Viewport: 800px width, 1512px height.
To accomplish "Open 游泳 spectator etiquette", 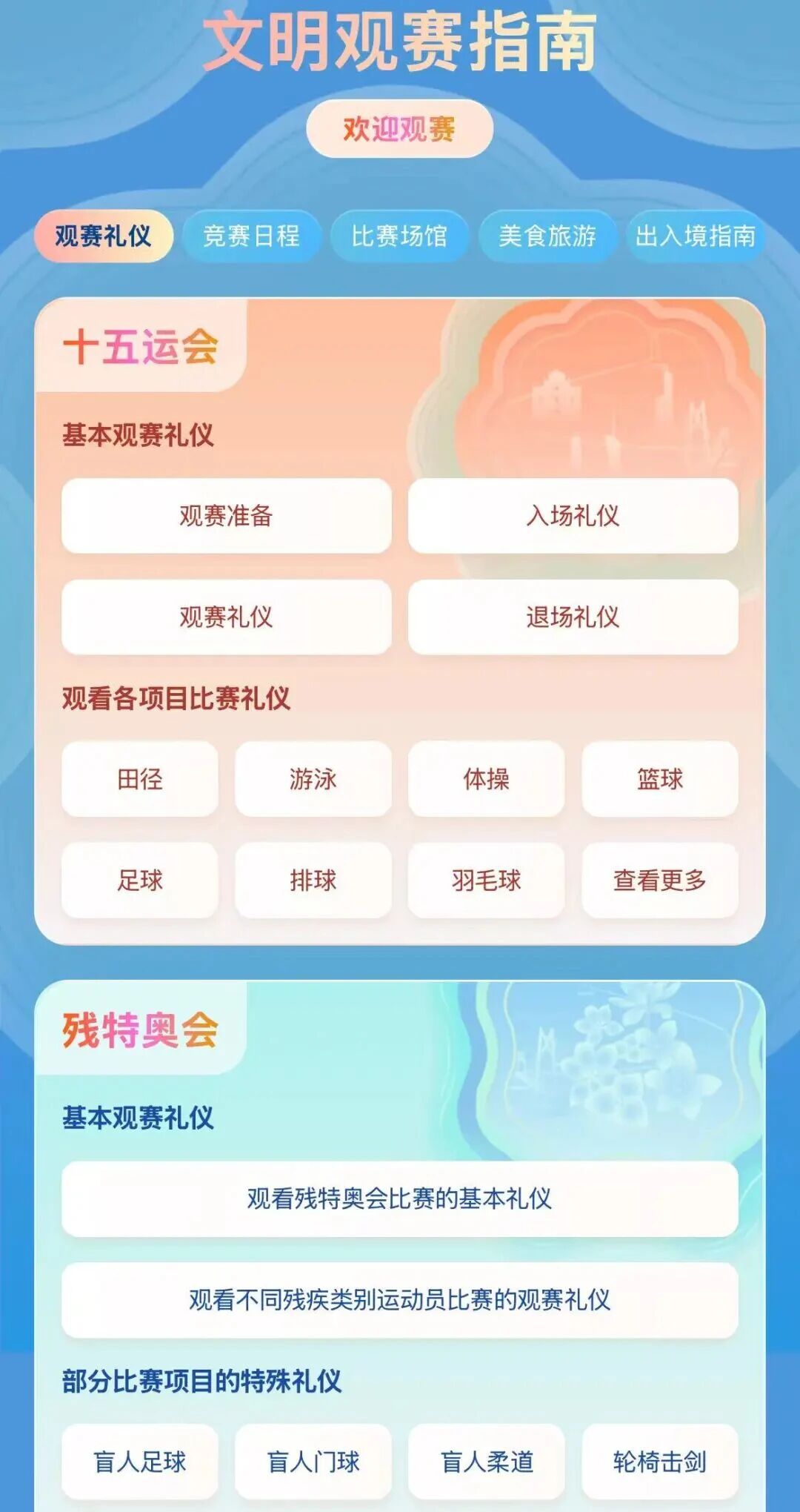I will (313, 779).
